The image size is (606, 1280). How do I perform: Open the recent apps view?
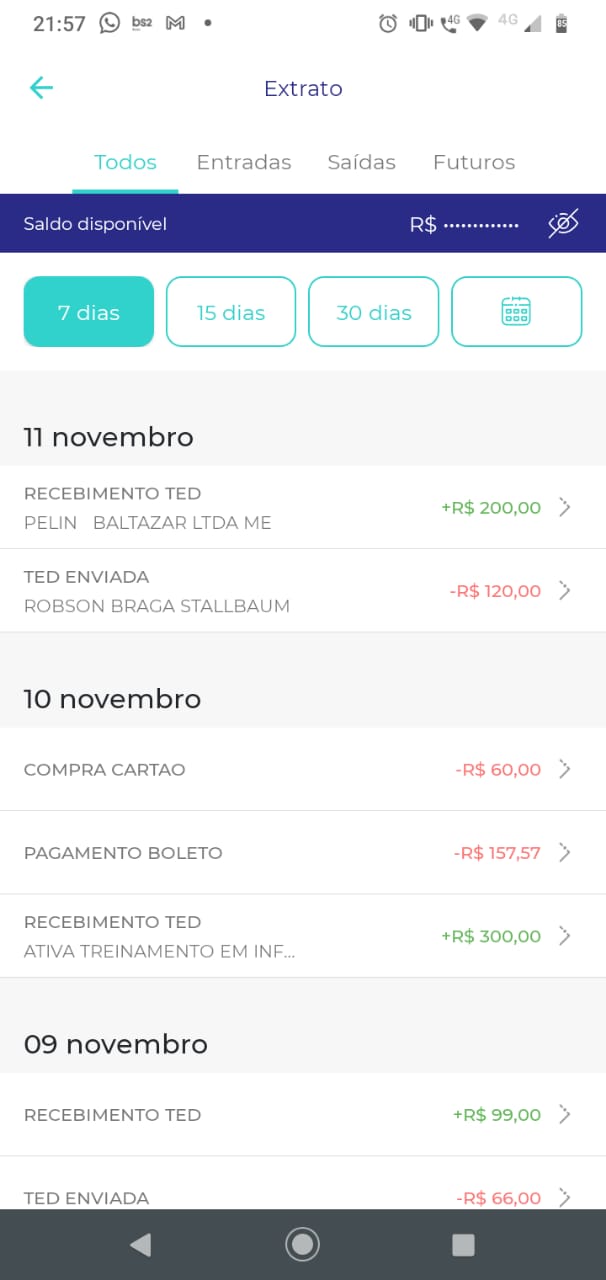point(463,1244)
